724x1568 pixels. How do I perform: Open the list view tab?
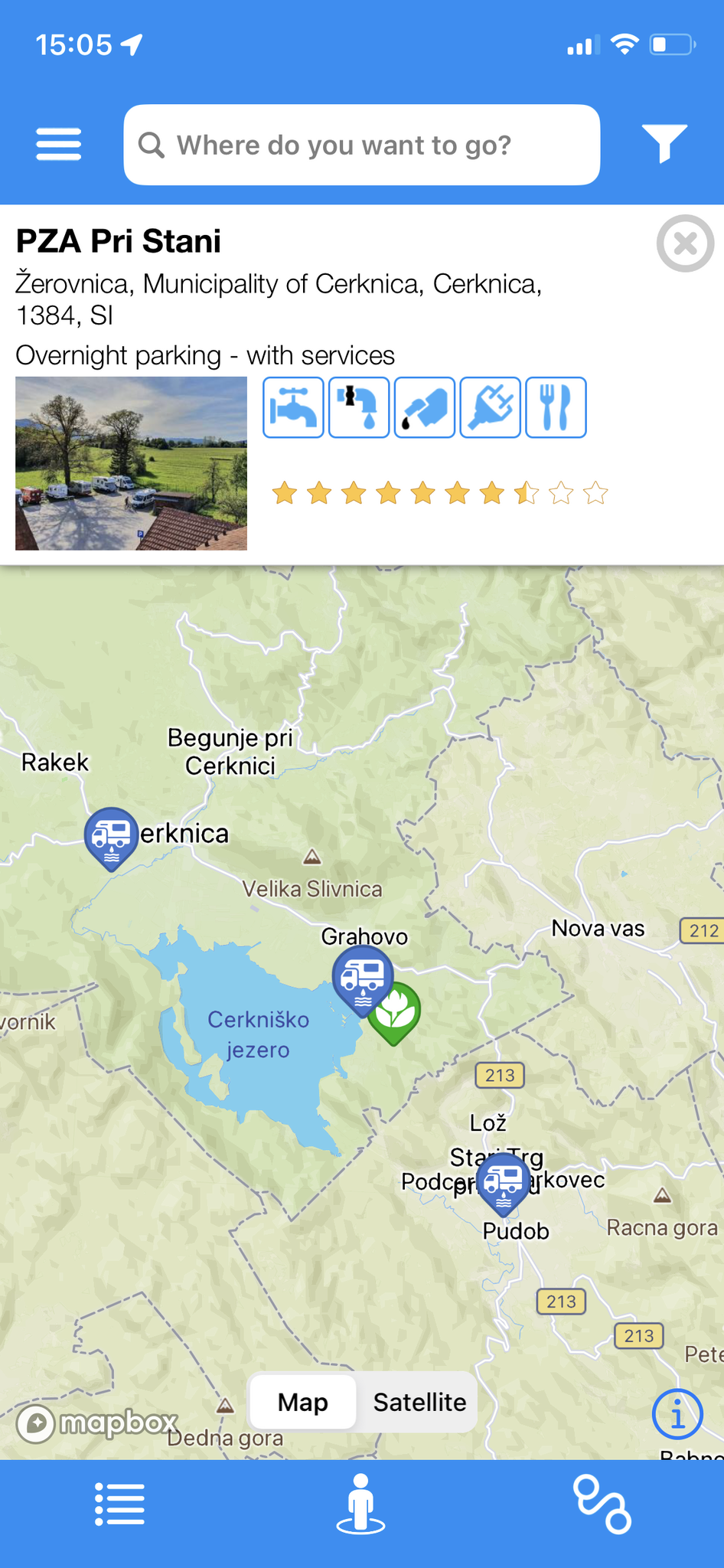click(x=119, y=1504)
